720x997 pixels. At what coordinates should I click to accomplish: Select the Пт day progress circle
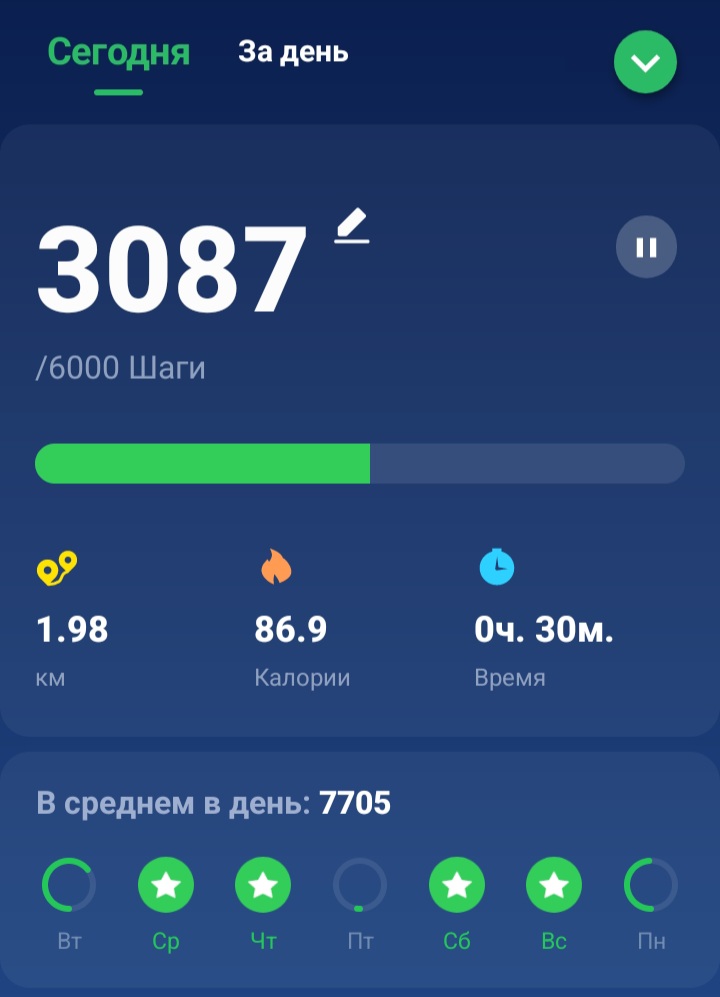pos(360,885)
